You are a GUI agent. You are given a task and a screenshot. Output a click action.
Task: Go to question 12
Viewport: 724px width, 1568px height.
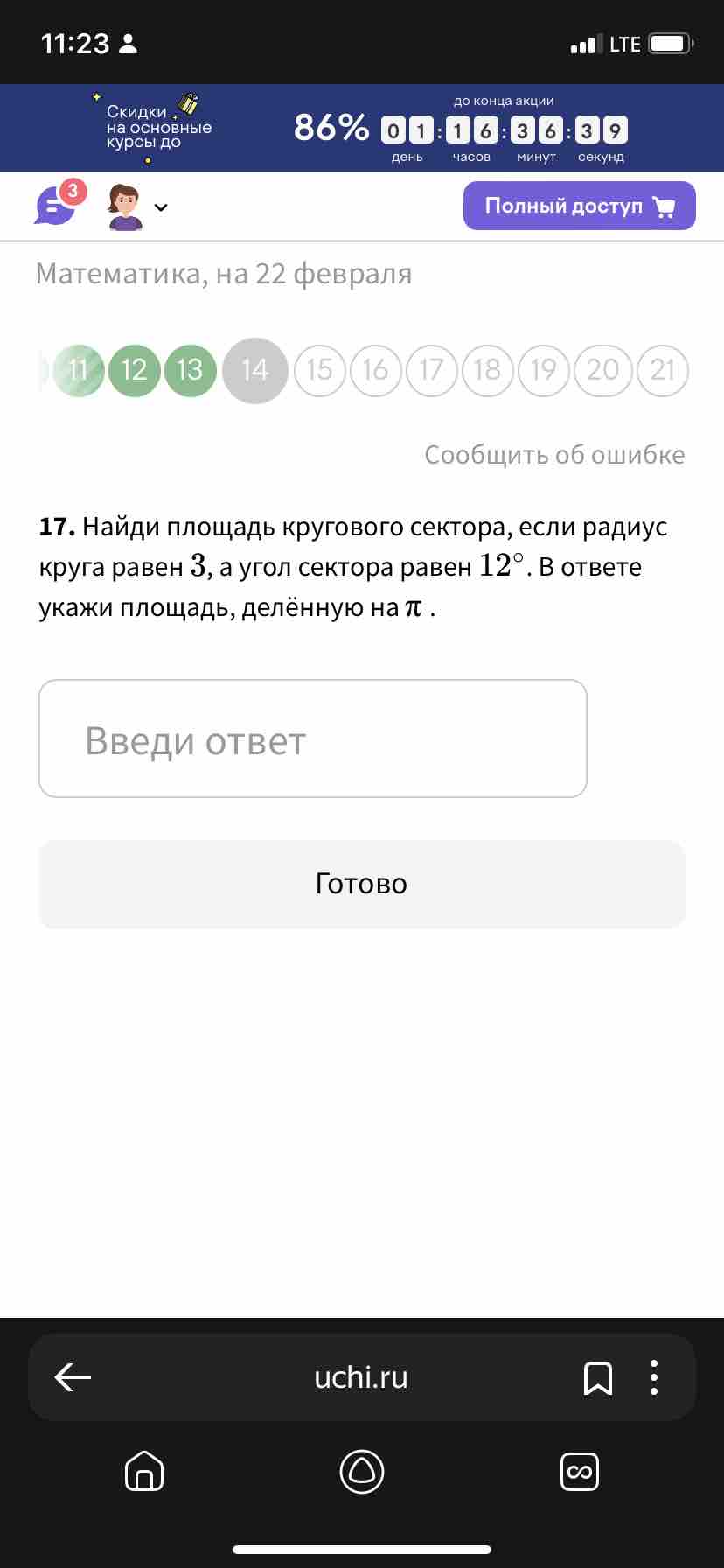[x=135, y=370]
